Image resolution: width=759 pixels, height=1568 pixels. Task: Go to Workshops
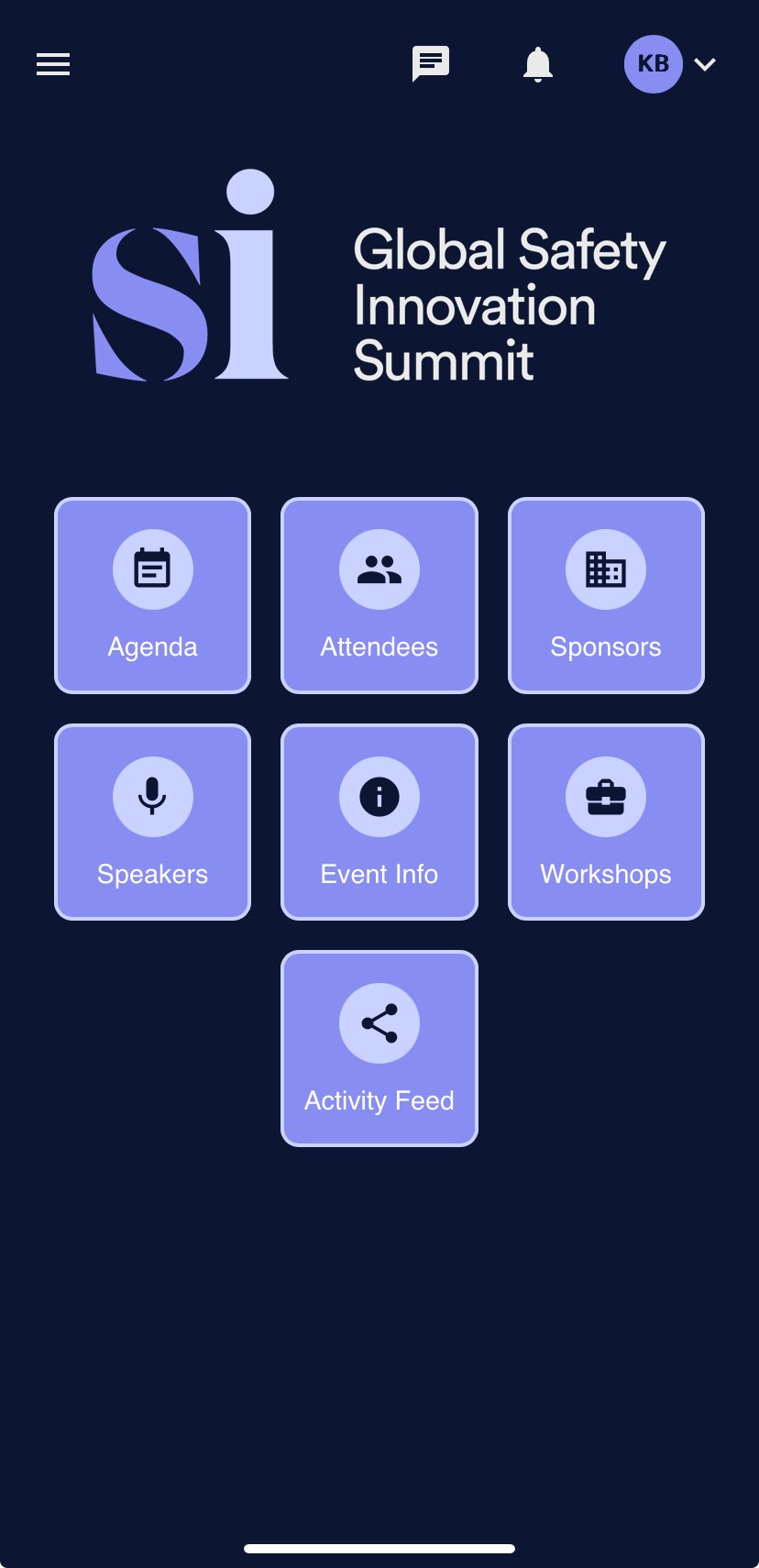[606, 823]
